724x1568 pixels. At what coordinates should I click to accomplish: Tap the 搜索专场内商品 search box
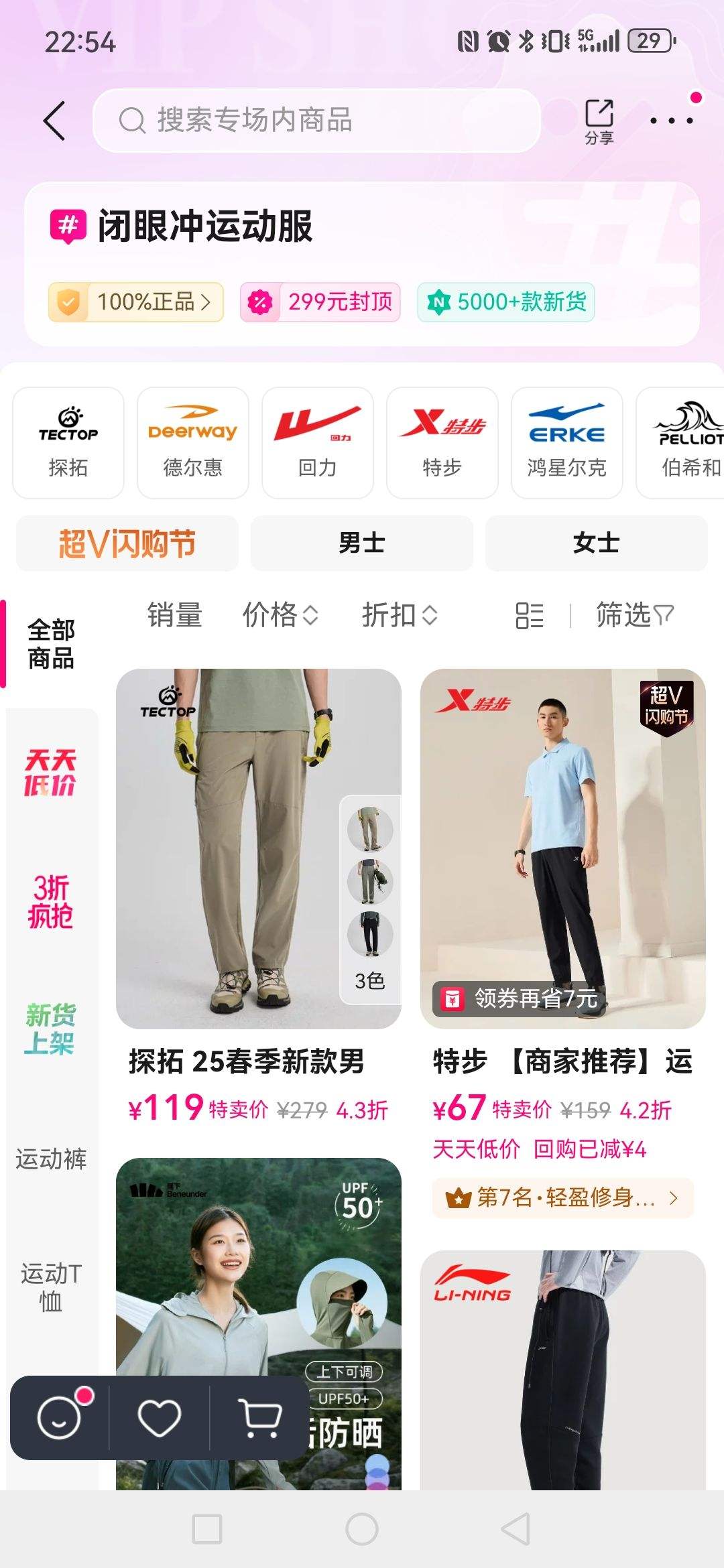tap(316, 121)
